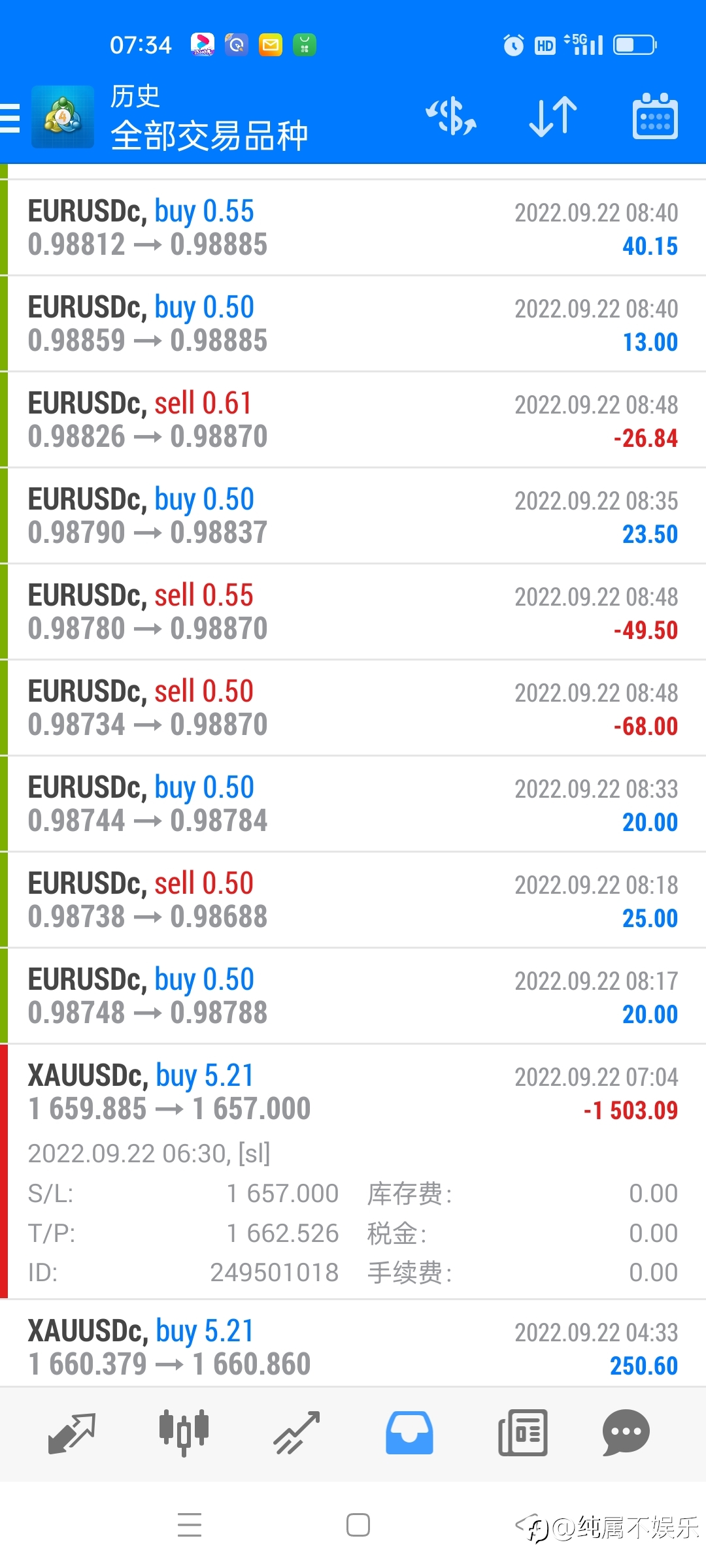Open the News tab
The height and width of the screenshot is (1568, 706).
pyautogui.click(x=522, y=1433)
